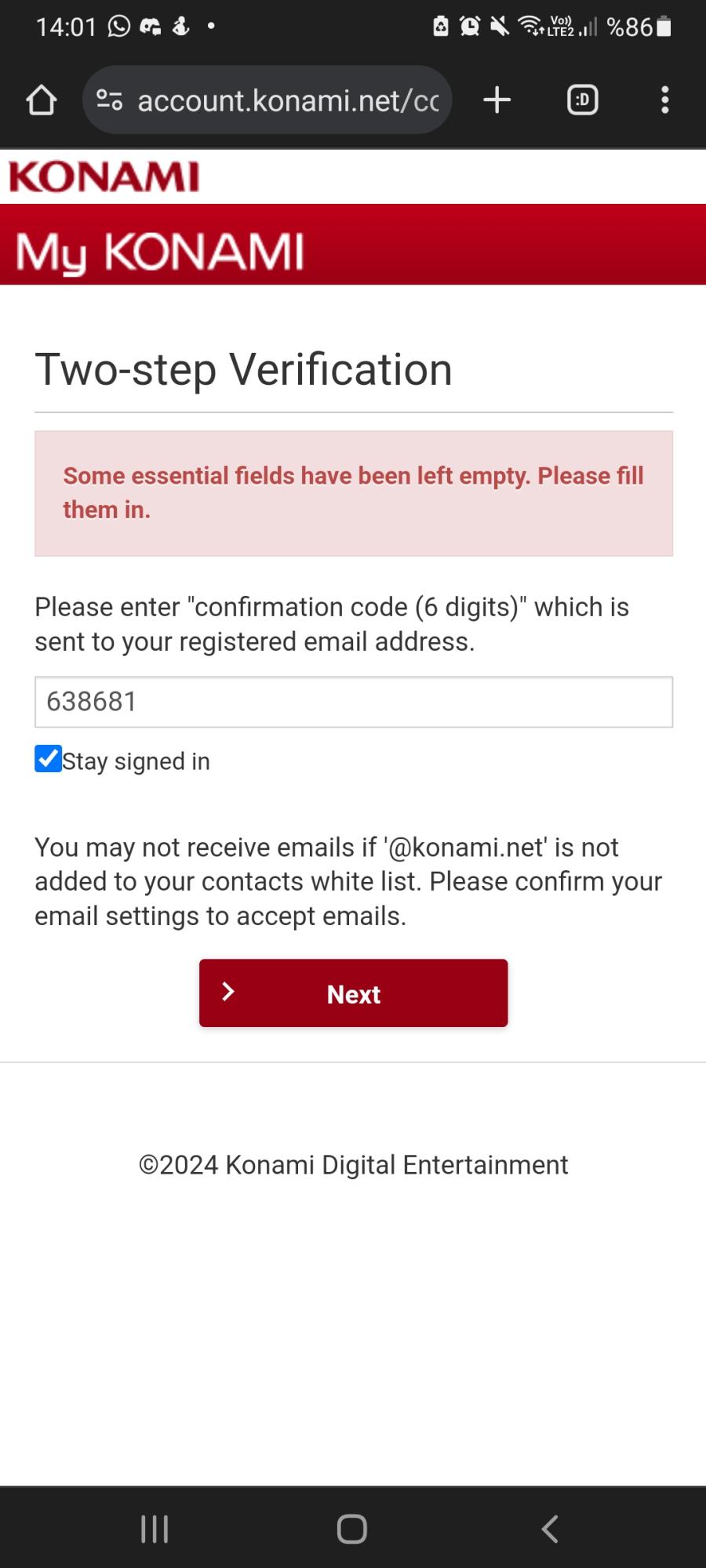This screenshot has width=706, height=1568.
Task: Select the confirmation code input field
Action: click(x=353, y=701)
